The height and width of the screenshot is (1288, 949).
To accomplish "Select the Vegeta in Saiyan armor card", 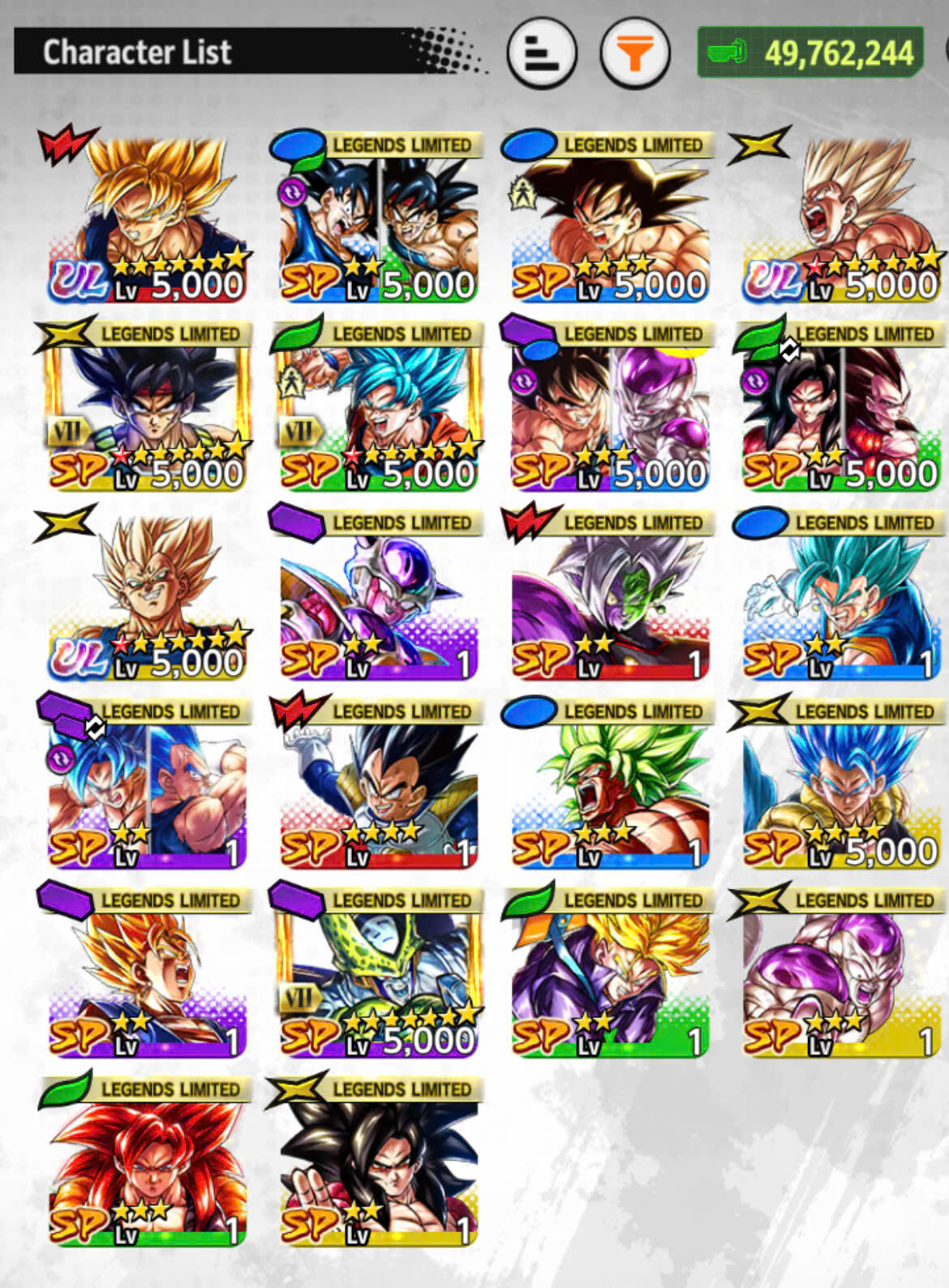I will coord(378,784).
